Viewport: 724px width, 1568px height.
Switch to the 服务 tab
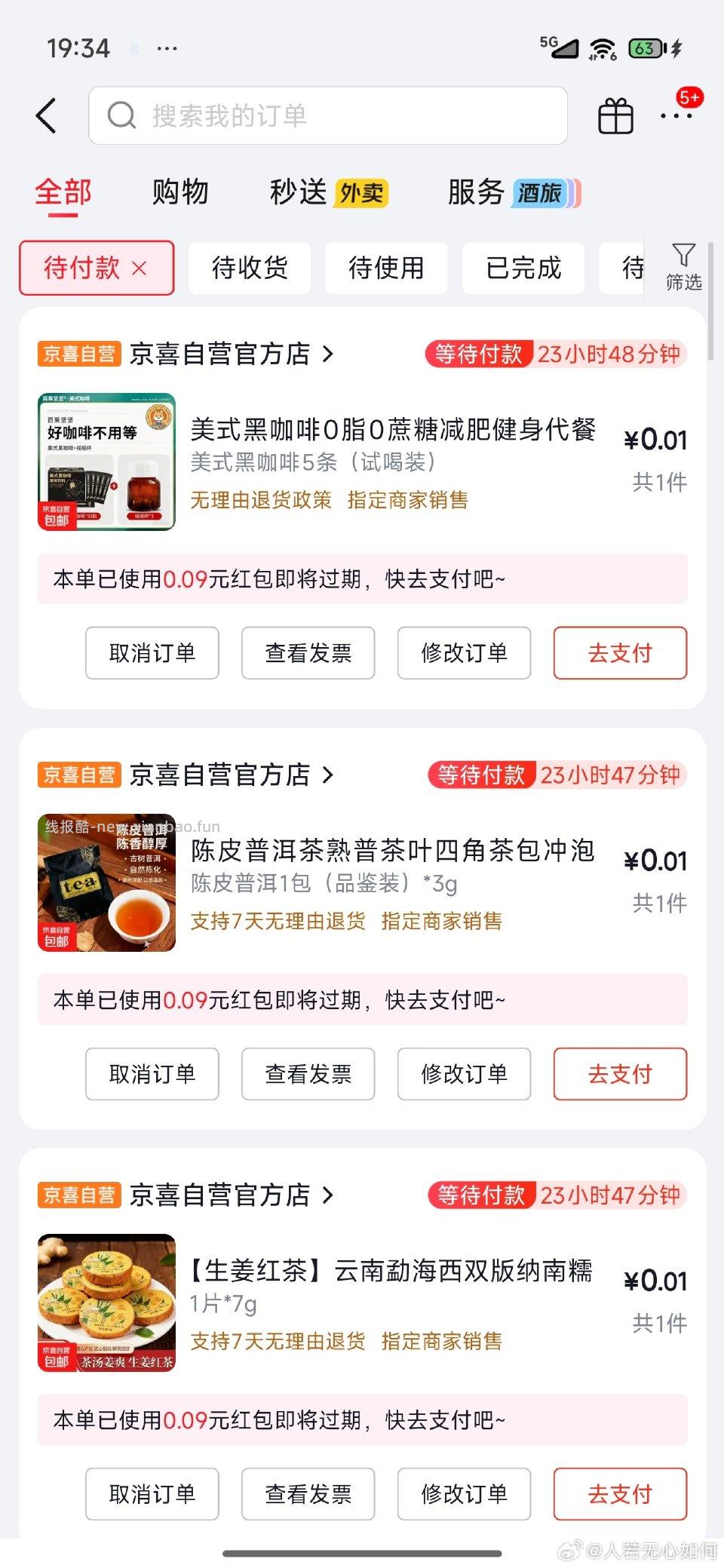click(x=474, y=192)
